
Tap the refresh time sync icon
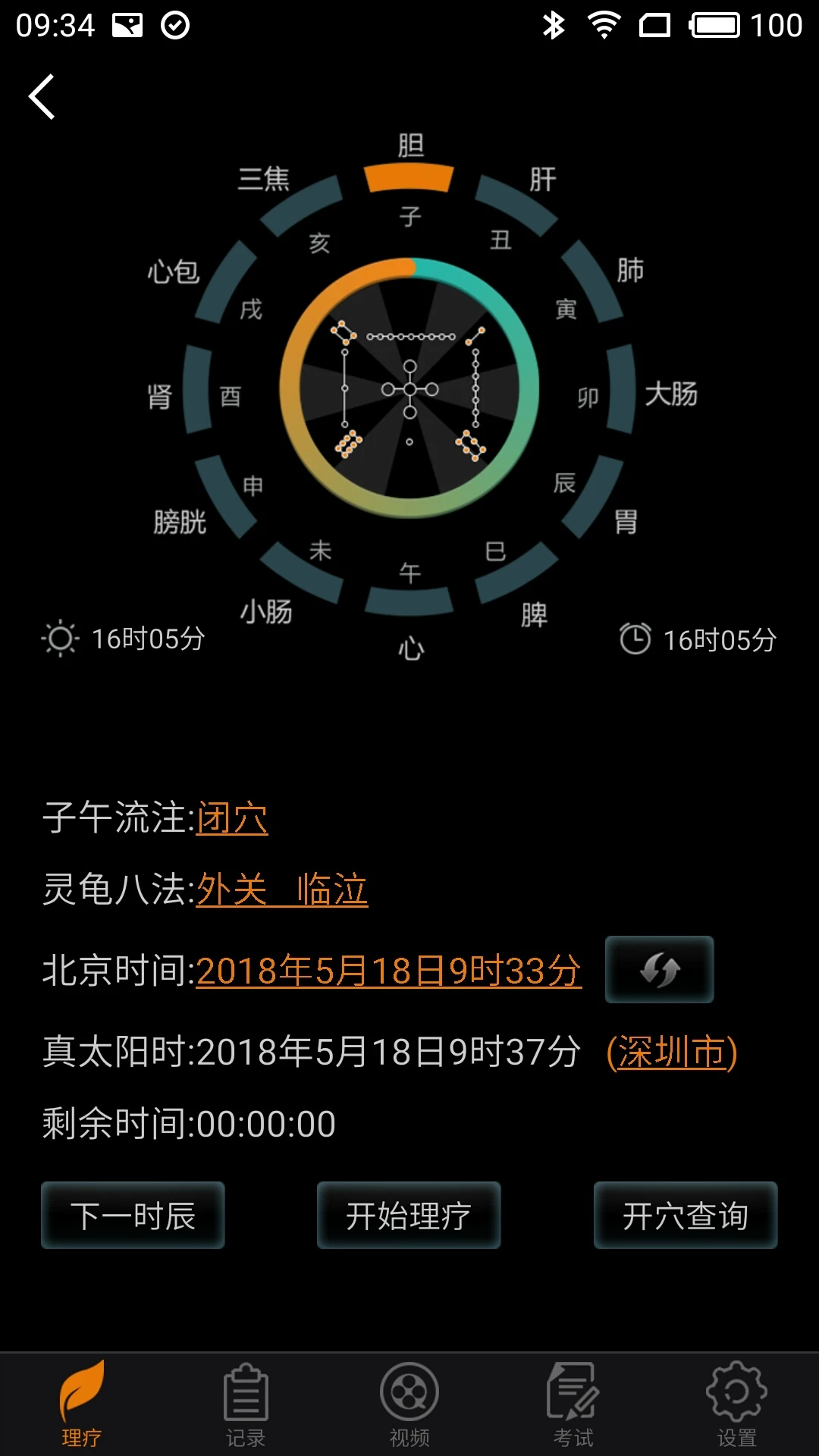tap(659, 971)
